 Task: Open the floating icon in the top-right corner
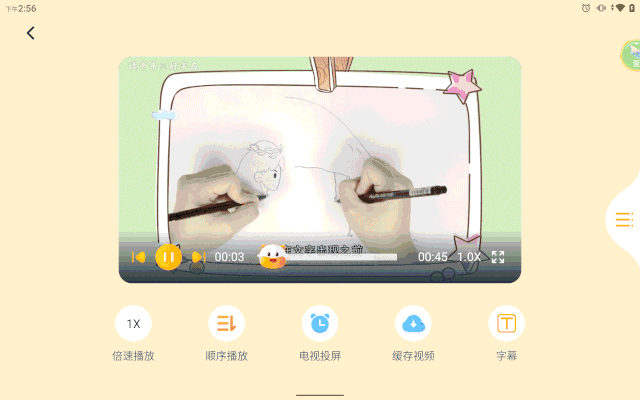click(x=630, y=55)
